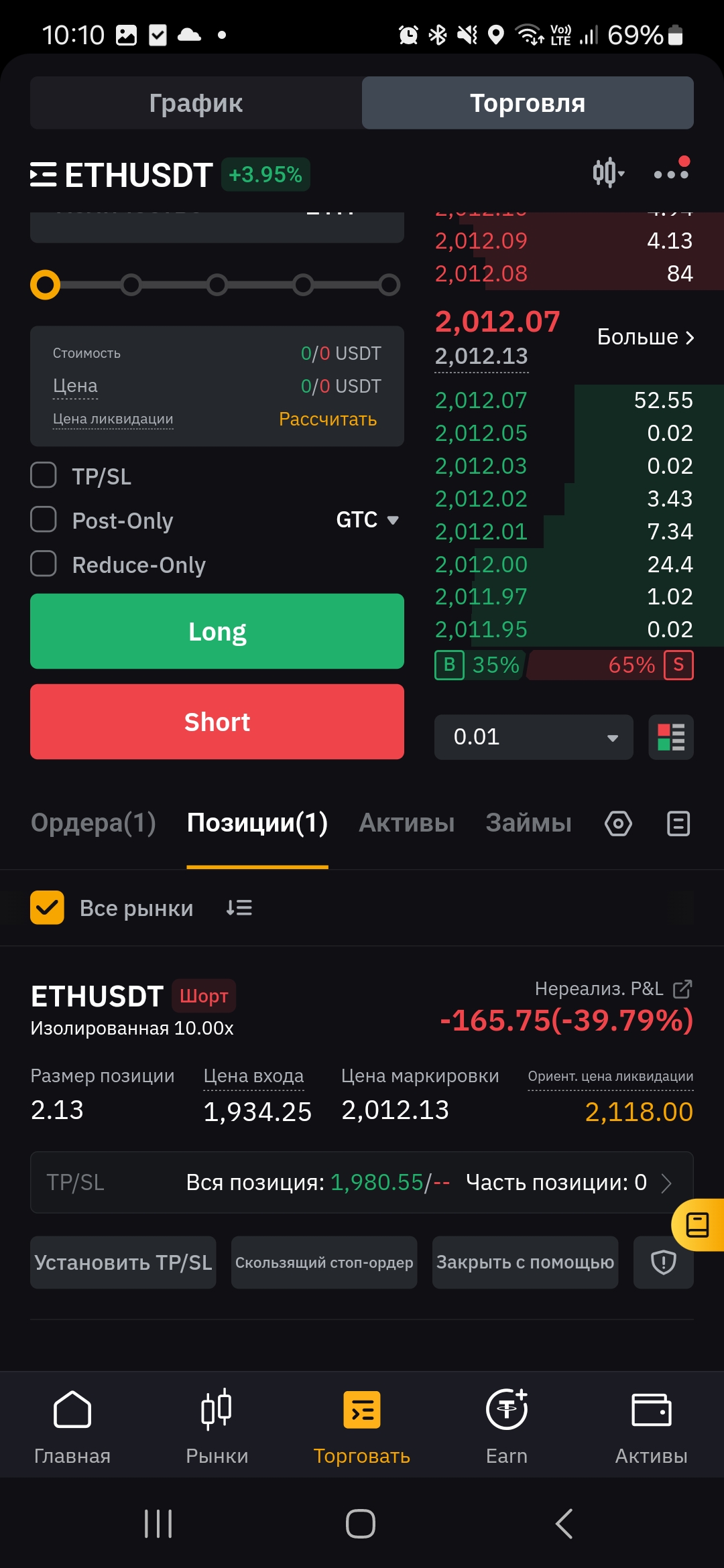Open the Рынки tab in bottom navigation
Image resolution: width=724 pixels, height=1568 pixels.
coord(217,1426)
